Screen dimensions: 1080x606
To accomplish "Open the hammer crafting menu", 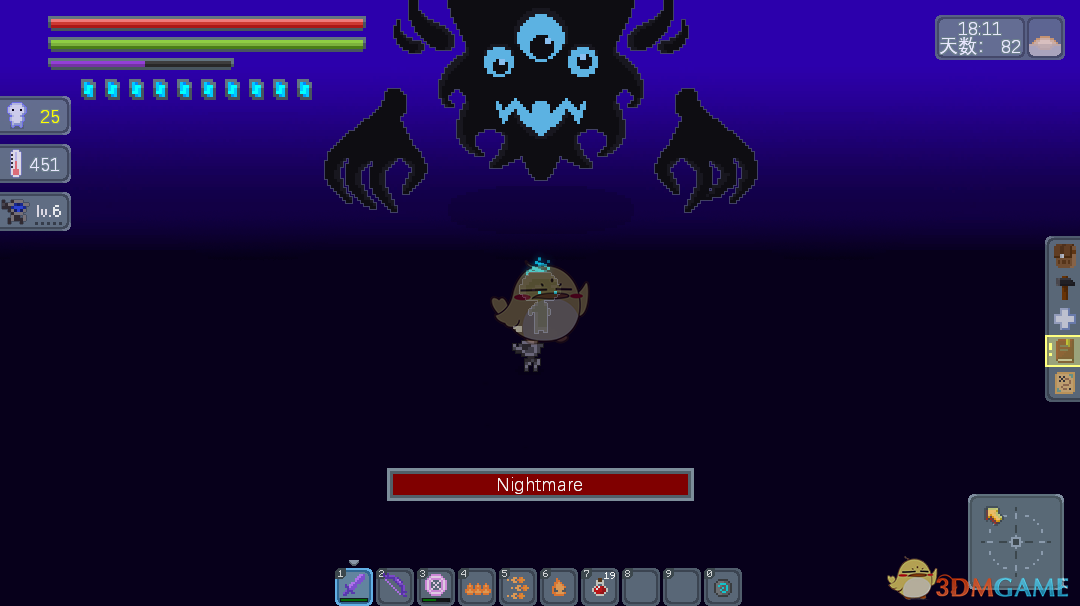I will pos(1064,287).
